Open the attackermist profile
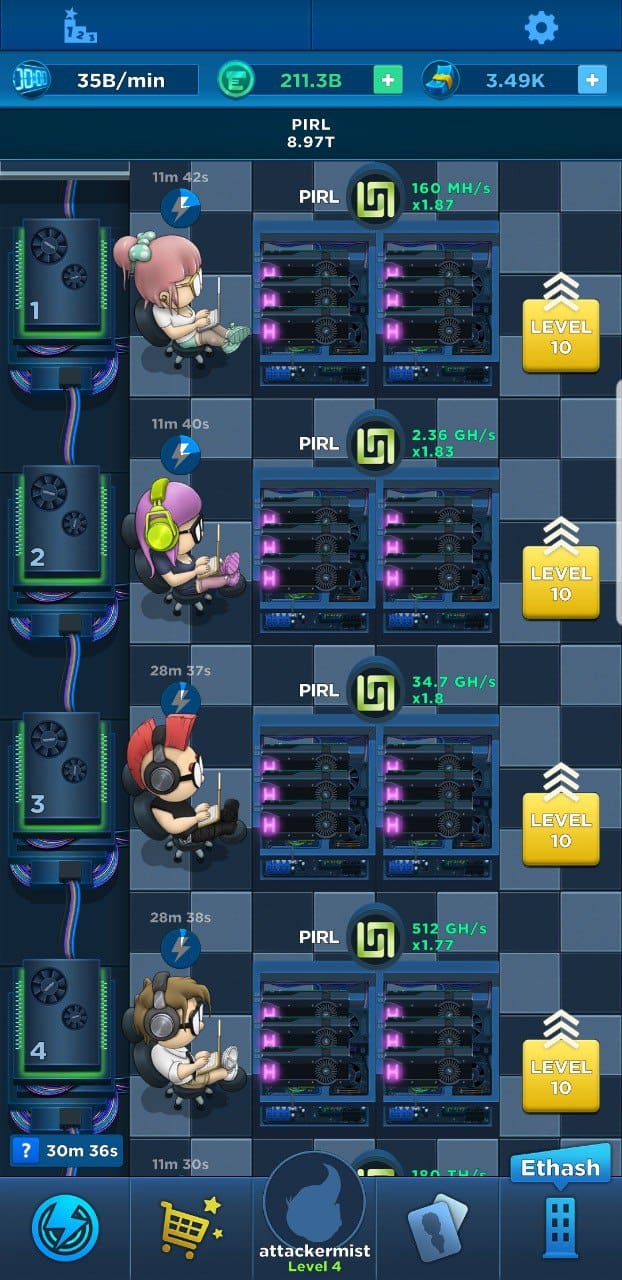 click(x=314, y=1214)
